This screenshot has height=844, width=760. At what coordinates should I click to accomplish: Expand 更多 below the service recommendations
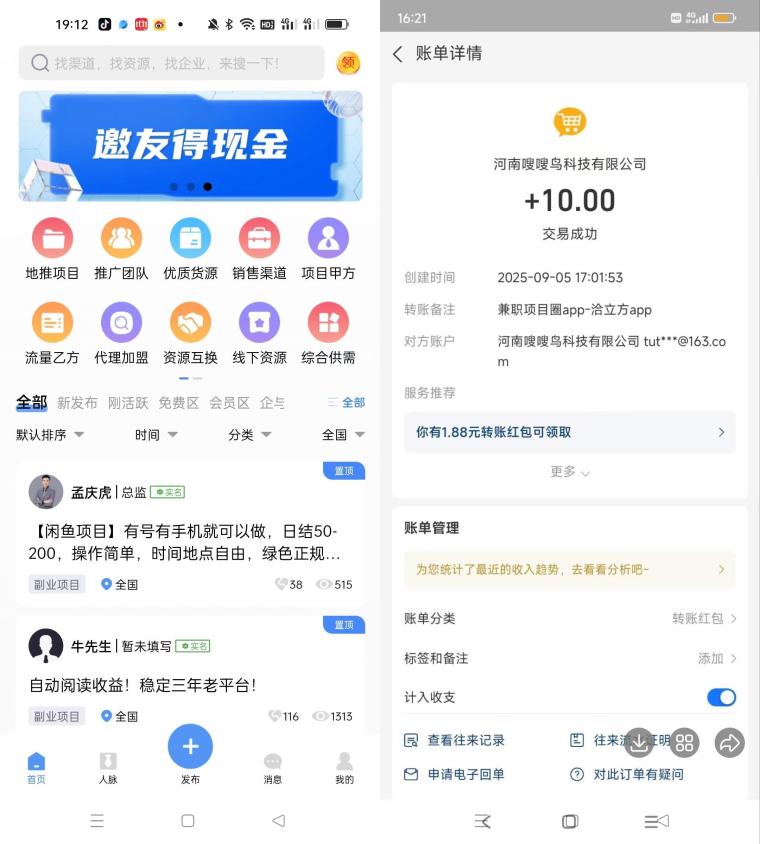click(x=569, y=472)
